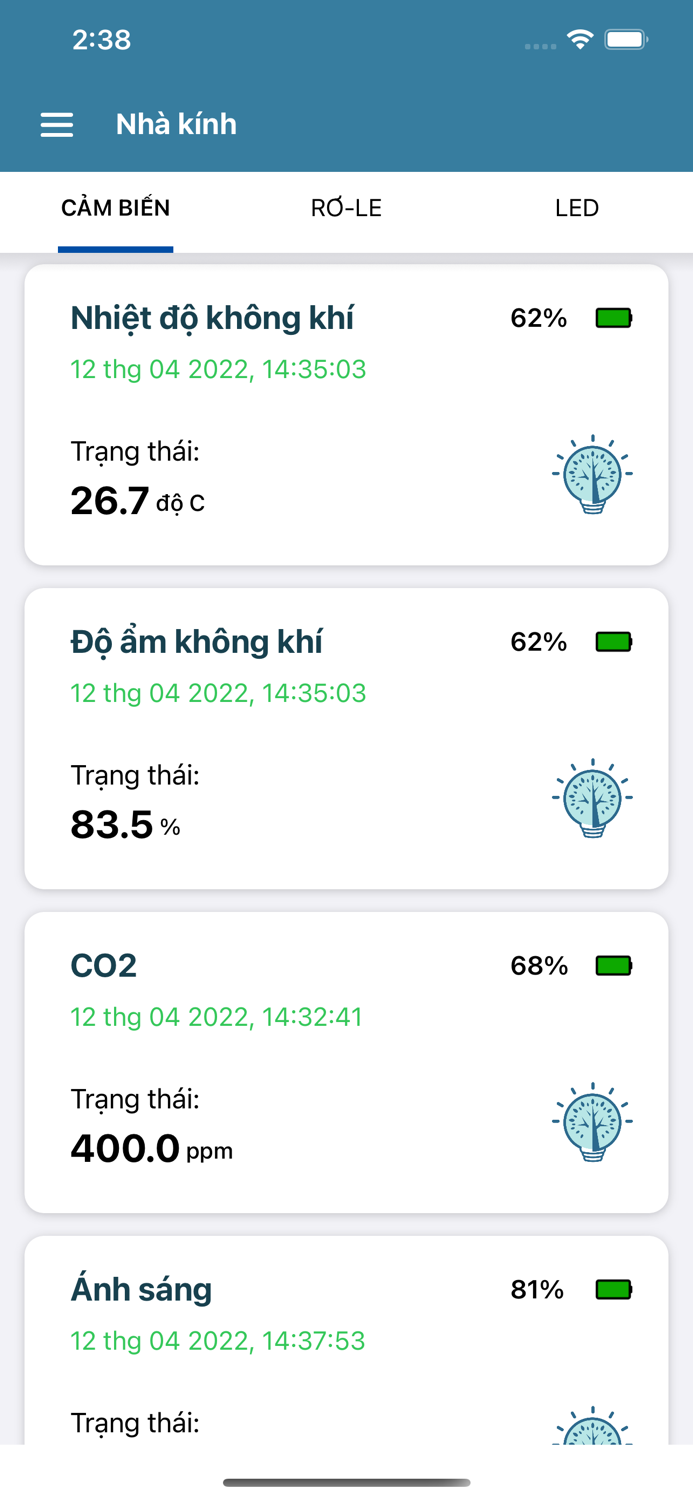Open the hamburger drawer menu
Image resolution: width=693 pixels, height=1500 pixels.
coord(57,124)
